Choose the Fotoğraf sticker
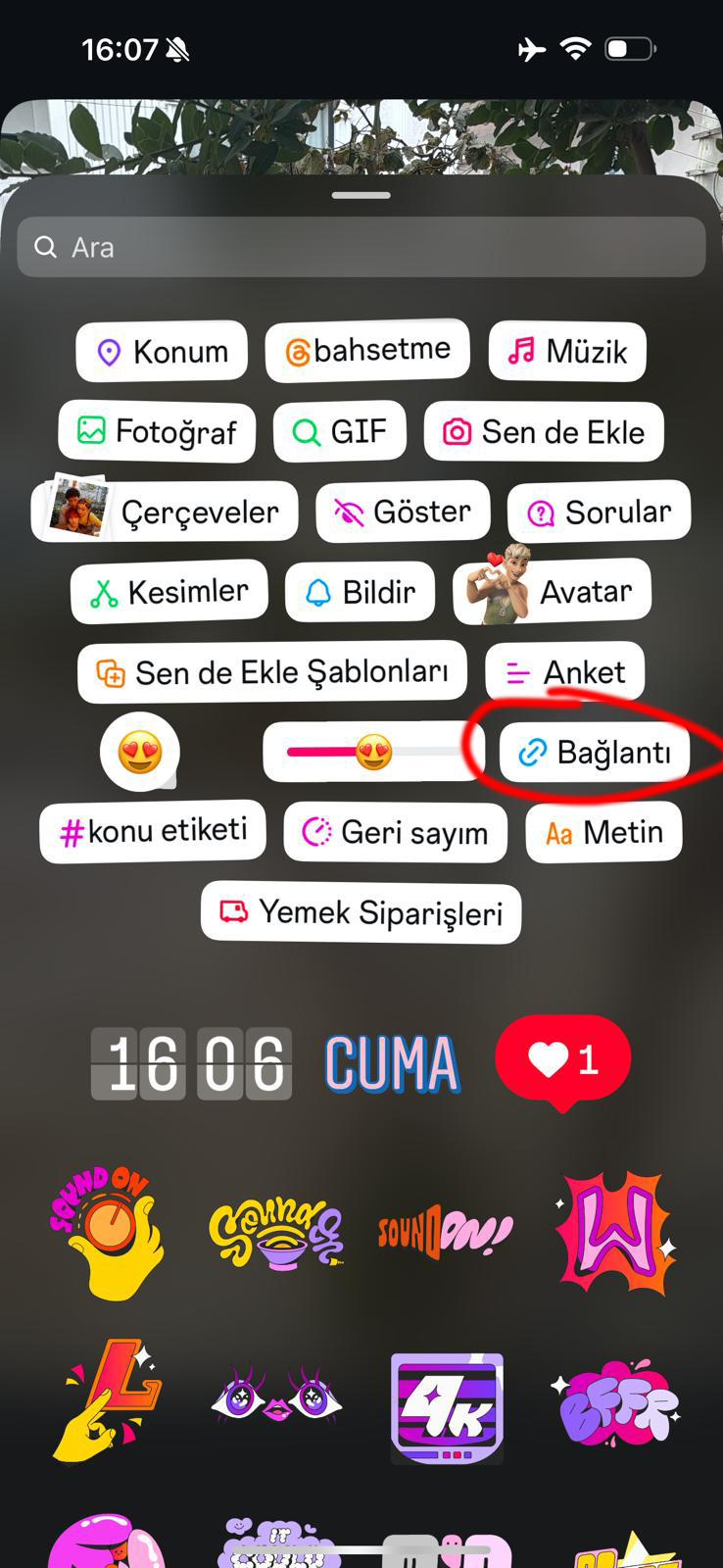The image size is (723, 1568). click(x=157, y=431)
